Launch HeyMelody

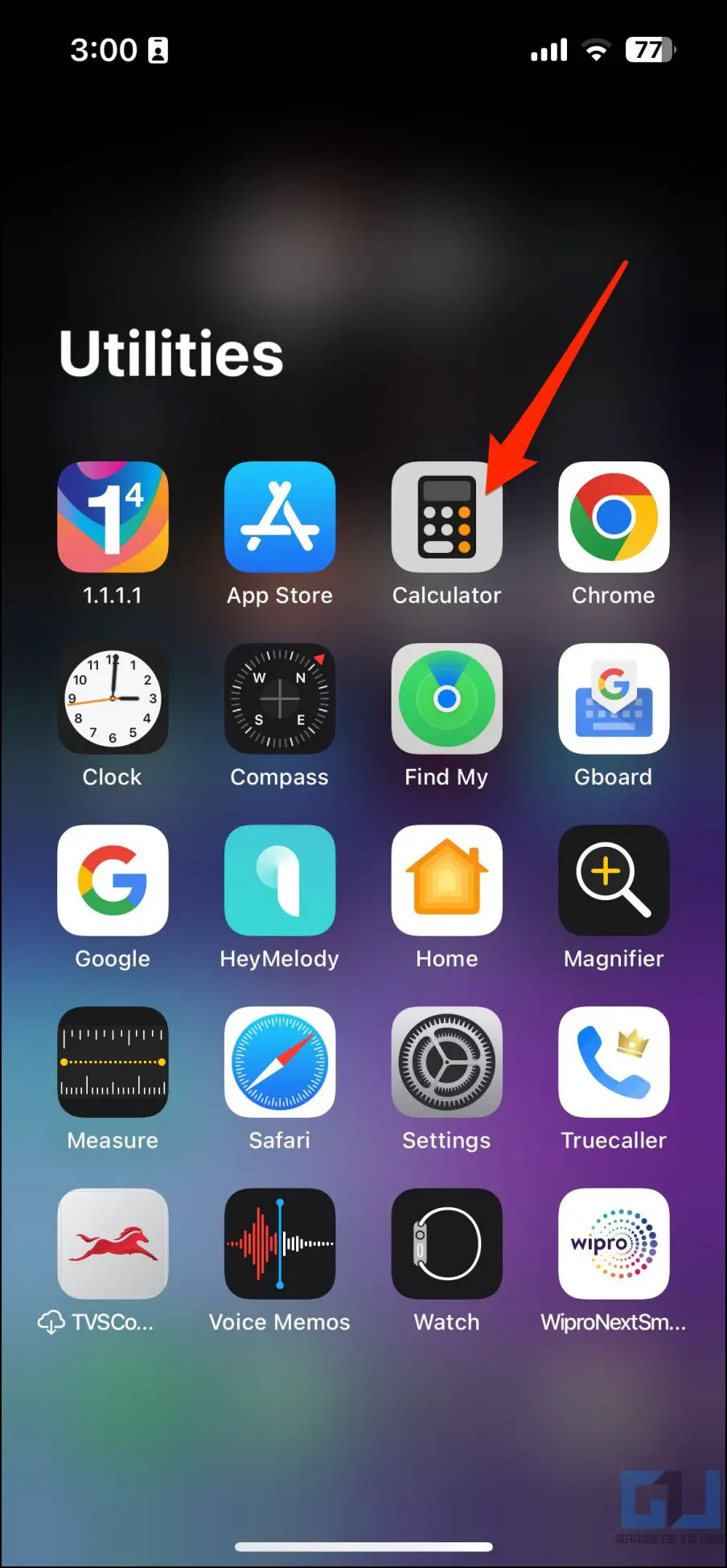click(280, 880)
